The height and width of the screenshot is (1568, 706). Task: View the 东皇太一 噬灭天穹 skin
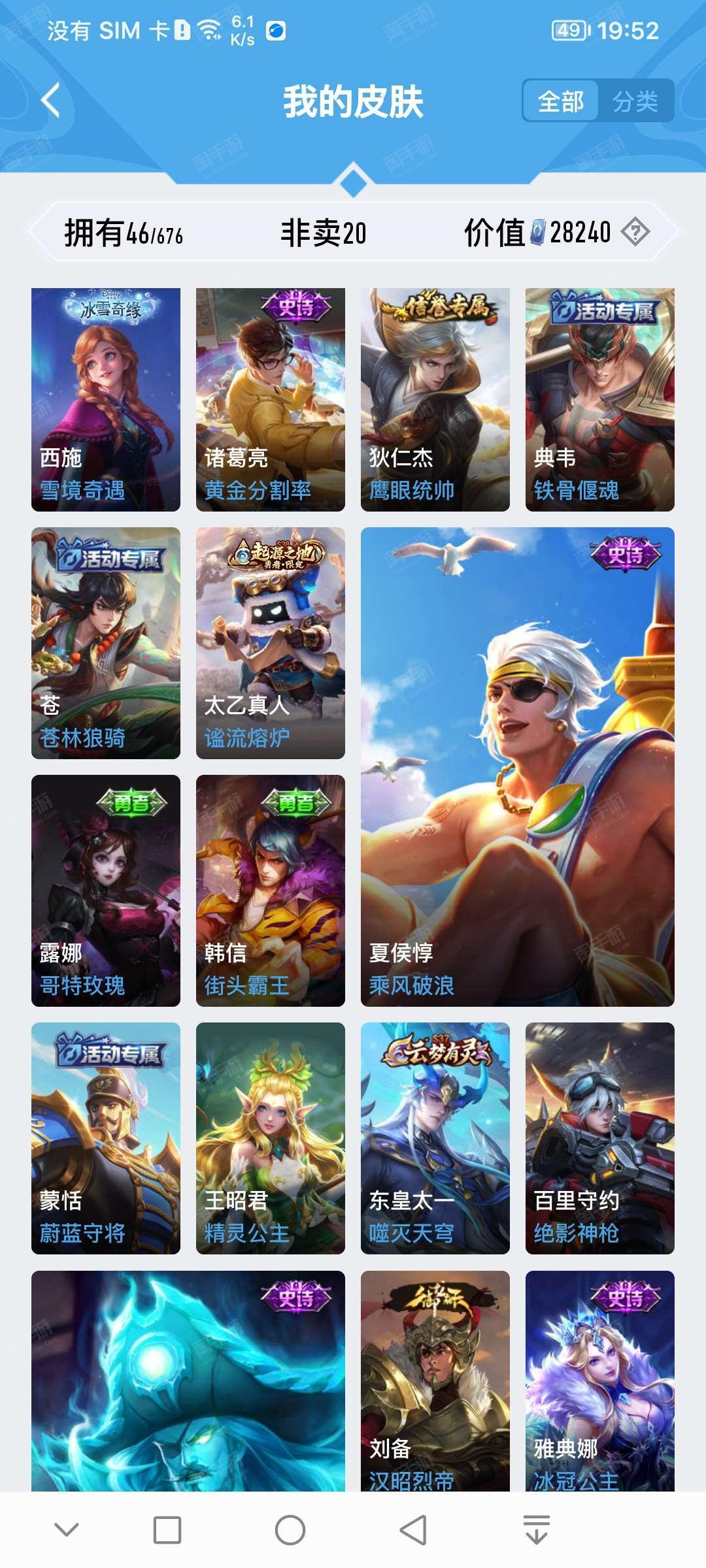pyautogui.click(x=435, y=1138)
